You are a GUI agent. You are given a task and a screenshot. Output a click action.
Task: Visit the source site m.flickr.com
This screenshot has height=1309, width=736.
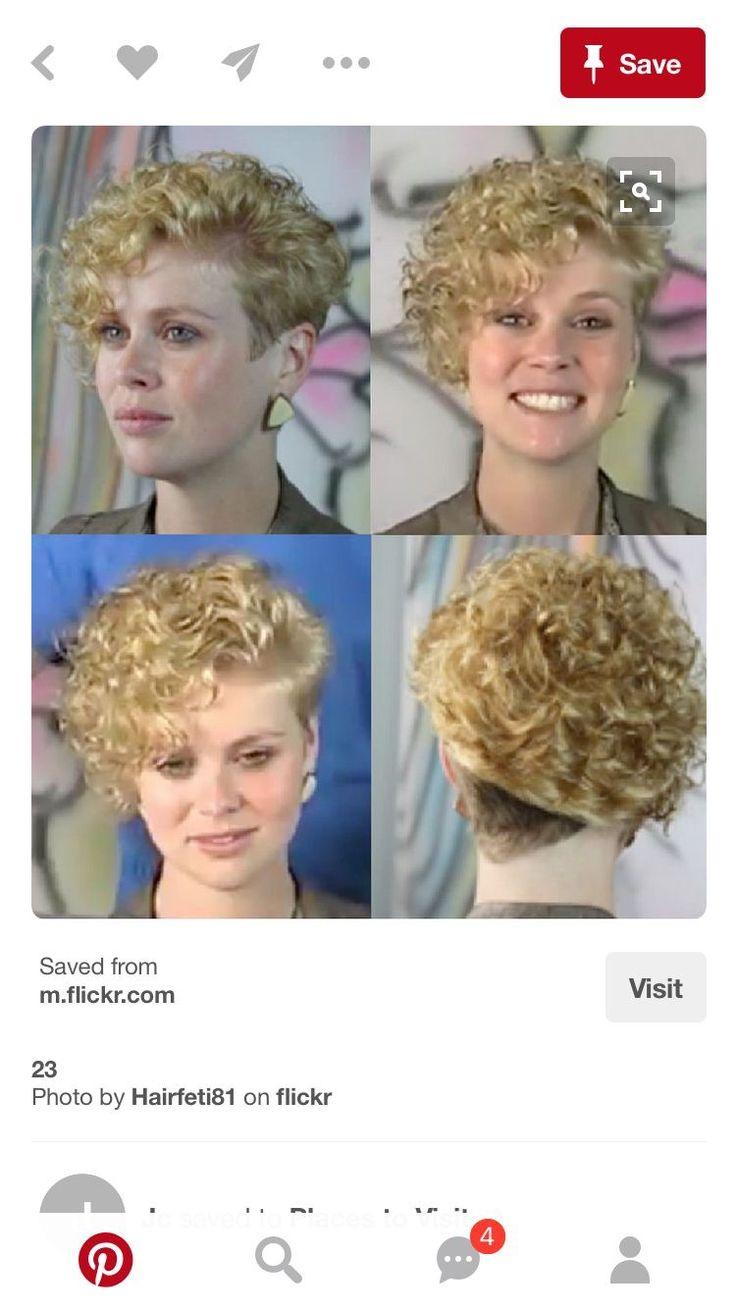tap(656, 988)
